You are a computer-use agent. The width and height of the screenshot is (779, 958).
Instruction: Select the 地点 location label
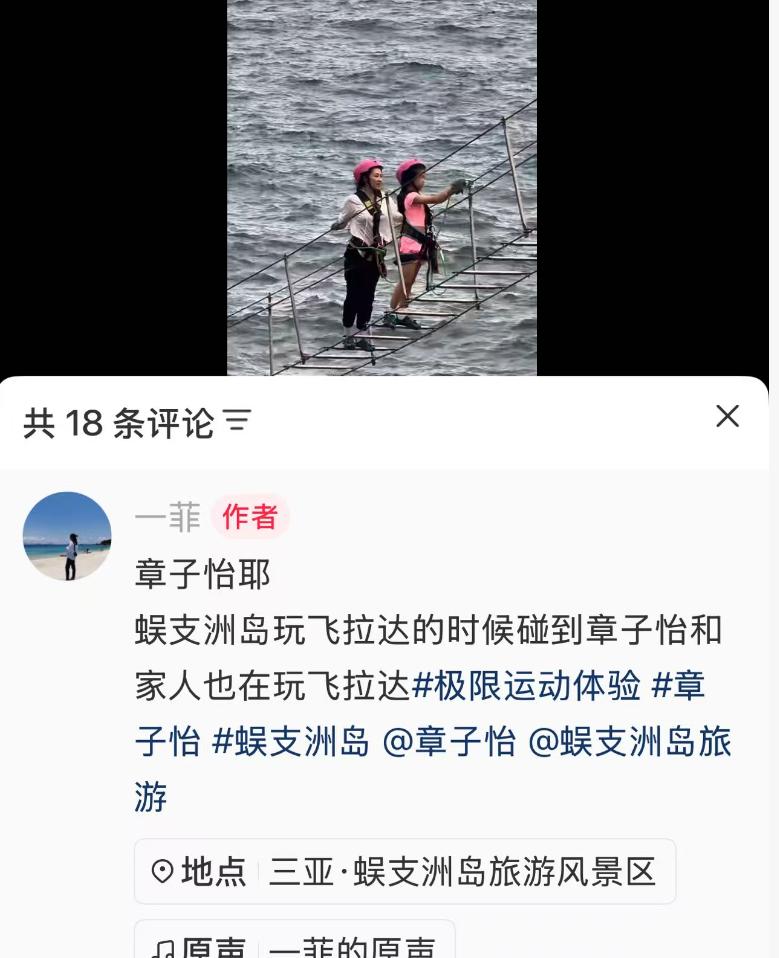[x=216, y=870]
